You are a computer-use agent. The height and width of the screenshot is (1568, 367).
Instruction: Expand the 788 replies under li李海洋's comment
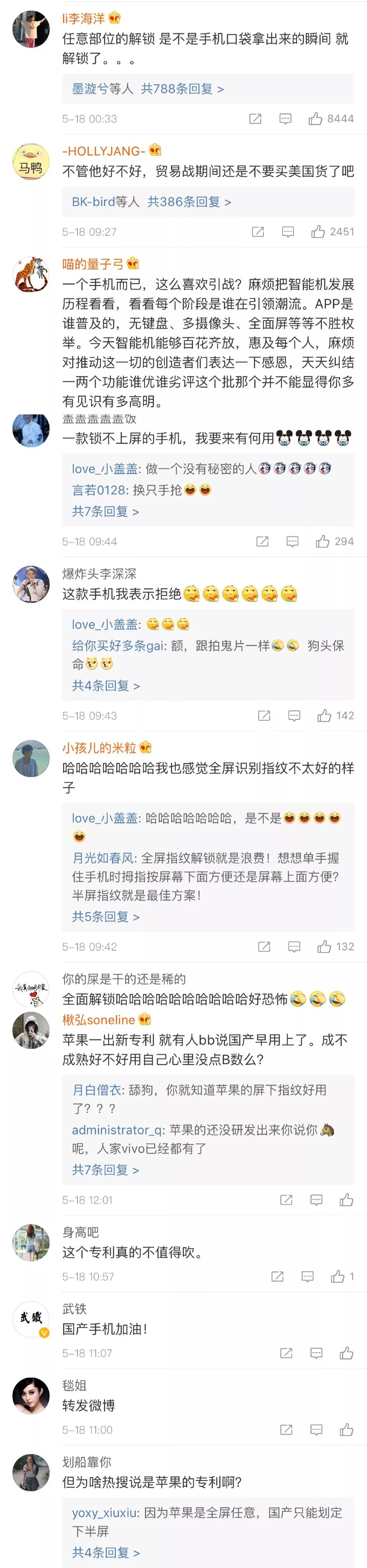click(182, 89)
